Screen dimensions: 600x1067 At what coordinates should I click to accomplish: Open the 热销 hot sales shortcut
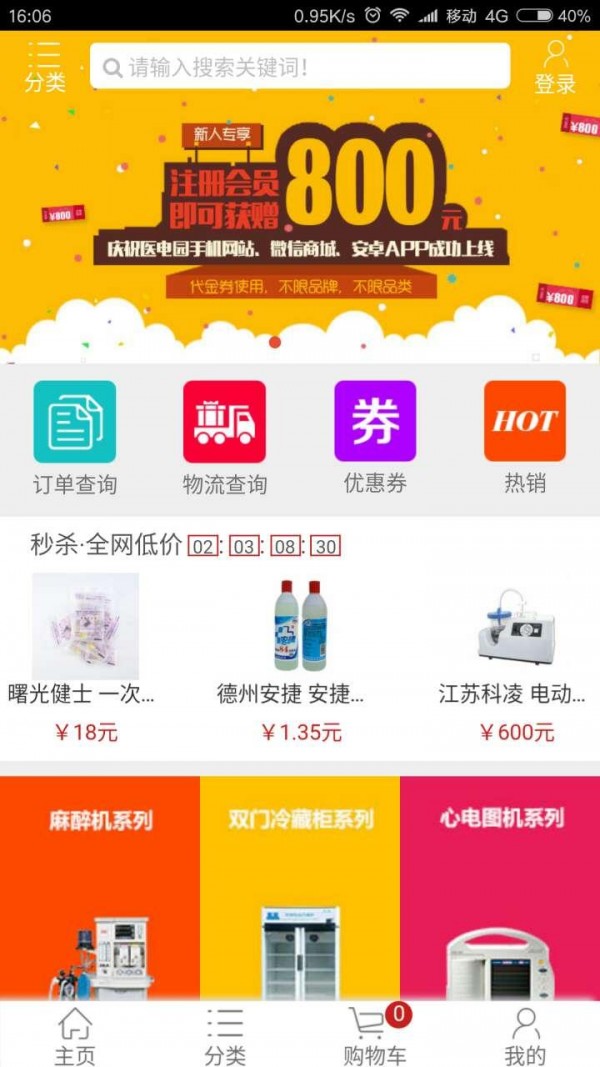click(x=525, y=437)
